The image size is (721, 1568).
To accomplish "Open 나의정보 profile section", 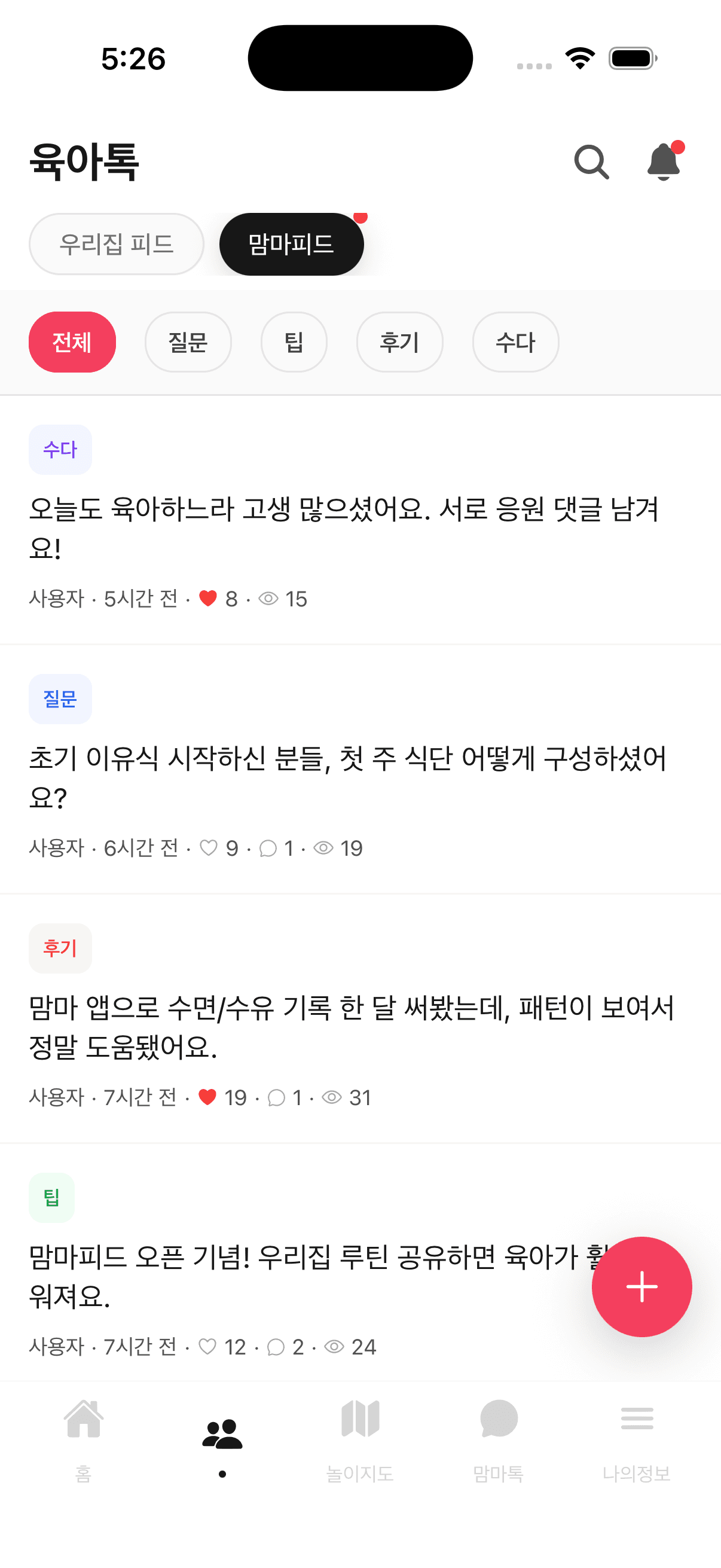I will [x=638, y=1436].
